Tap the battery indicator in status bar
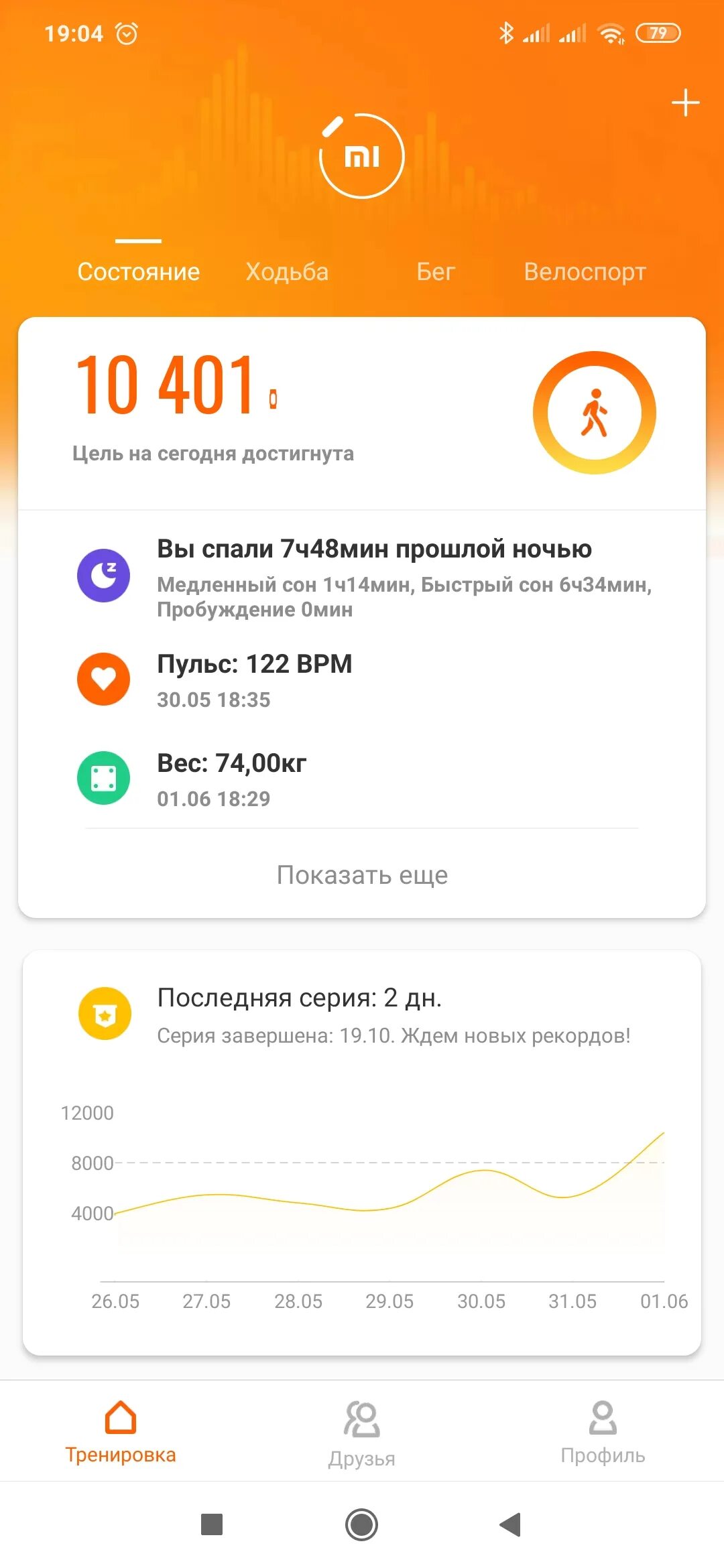Image resolution: width=724 pixels, height=1568 pixels. 660,31
